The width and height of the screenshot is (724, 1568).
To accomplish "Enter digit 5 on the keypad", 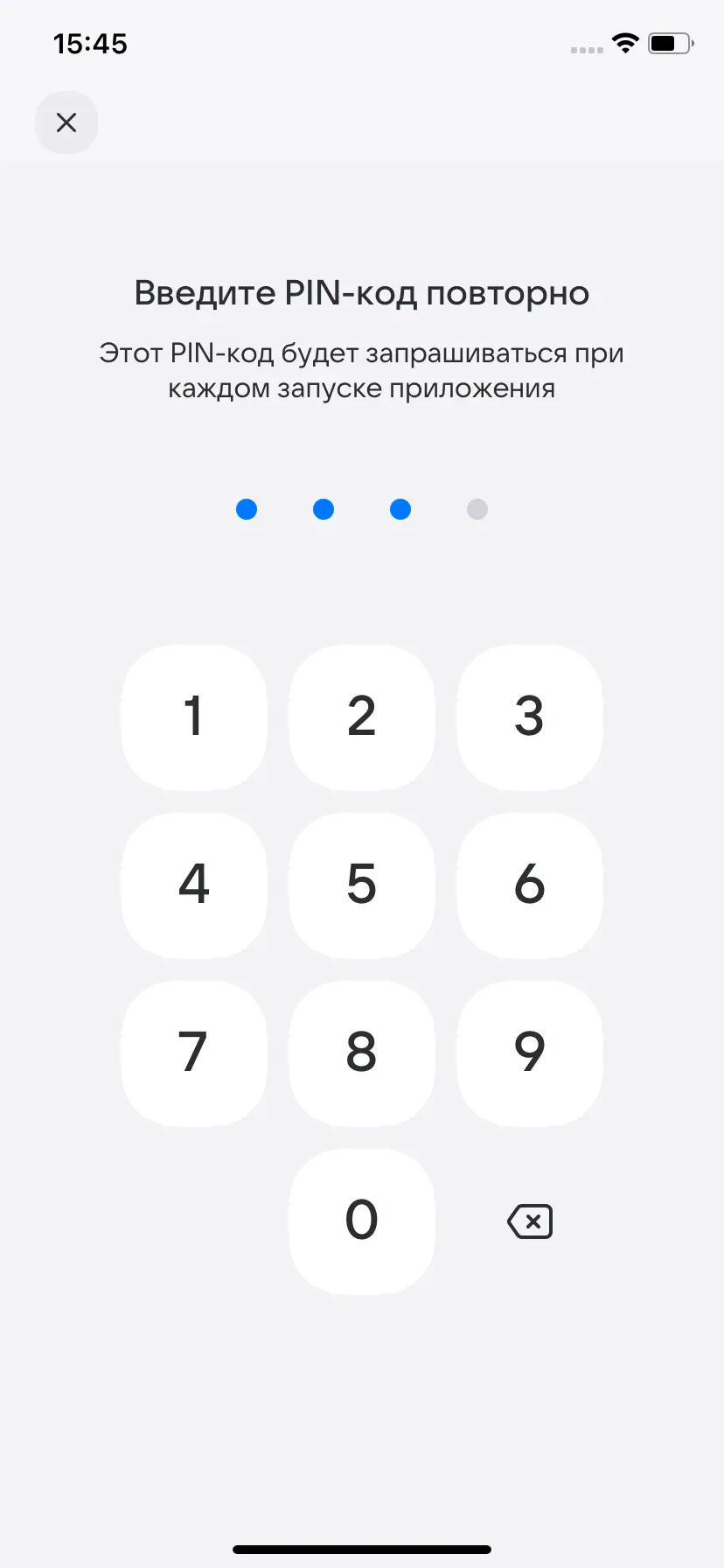I will (x=361, y=885).
